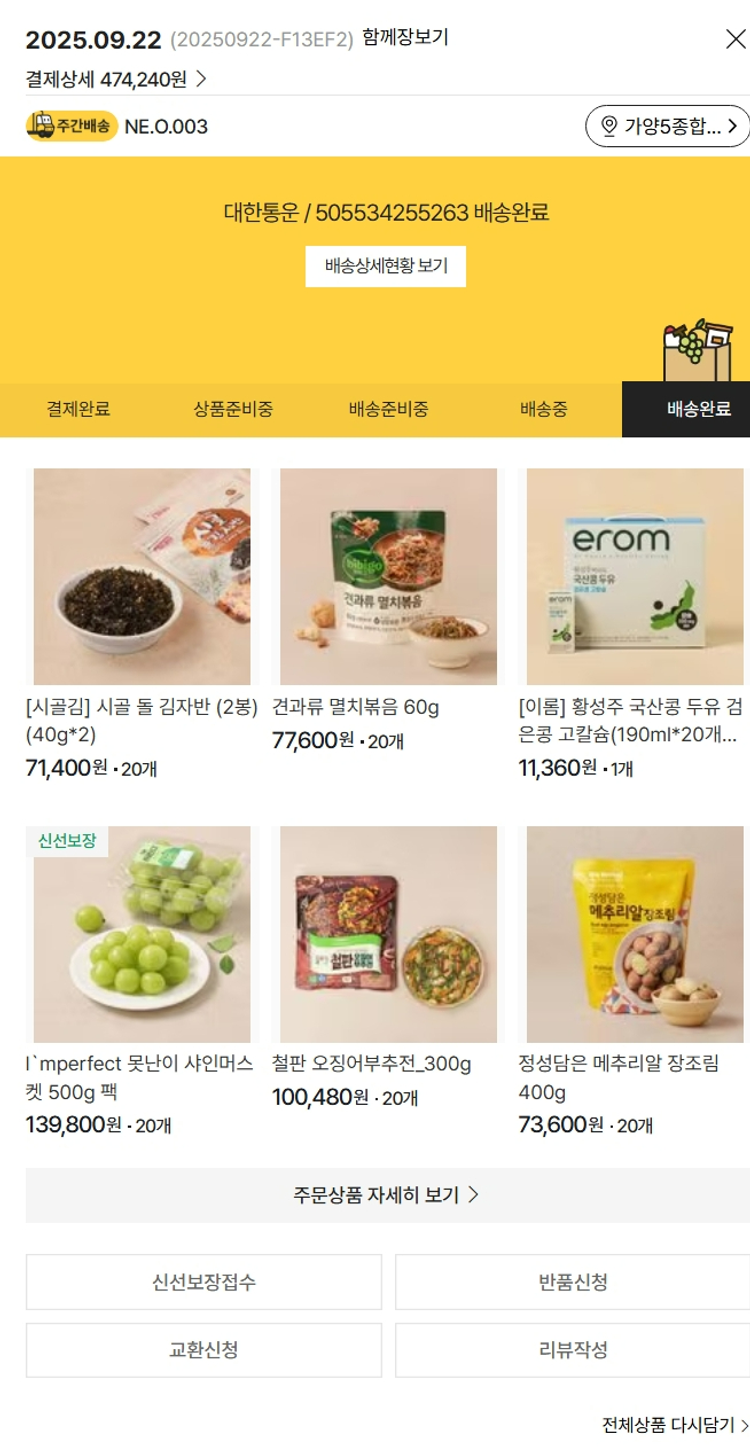Image resolution: width=750 pixels, height=1452 pixels.
Task: Request an exchange via 교환신청
Action: pyautogui.click(x=204, y=1350)
